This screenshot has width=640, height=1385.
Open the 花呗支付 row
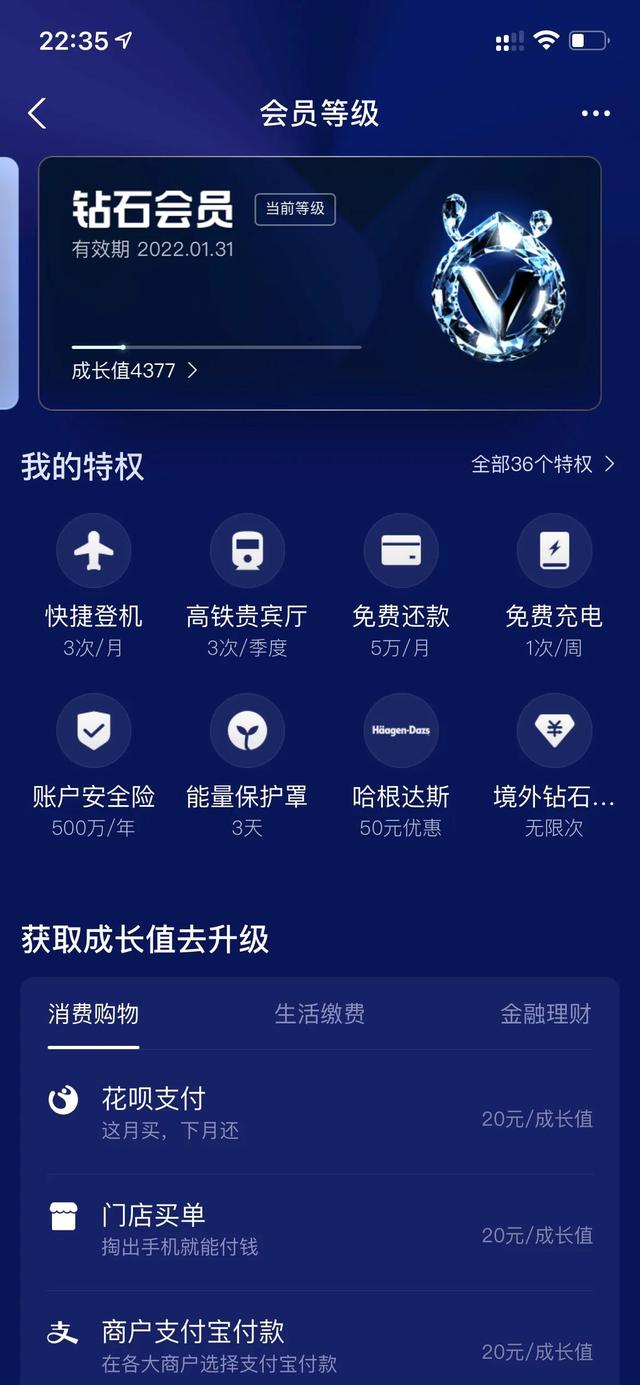point(320,1113)
